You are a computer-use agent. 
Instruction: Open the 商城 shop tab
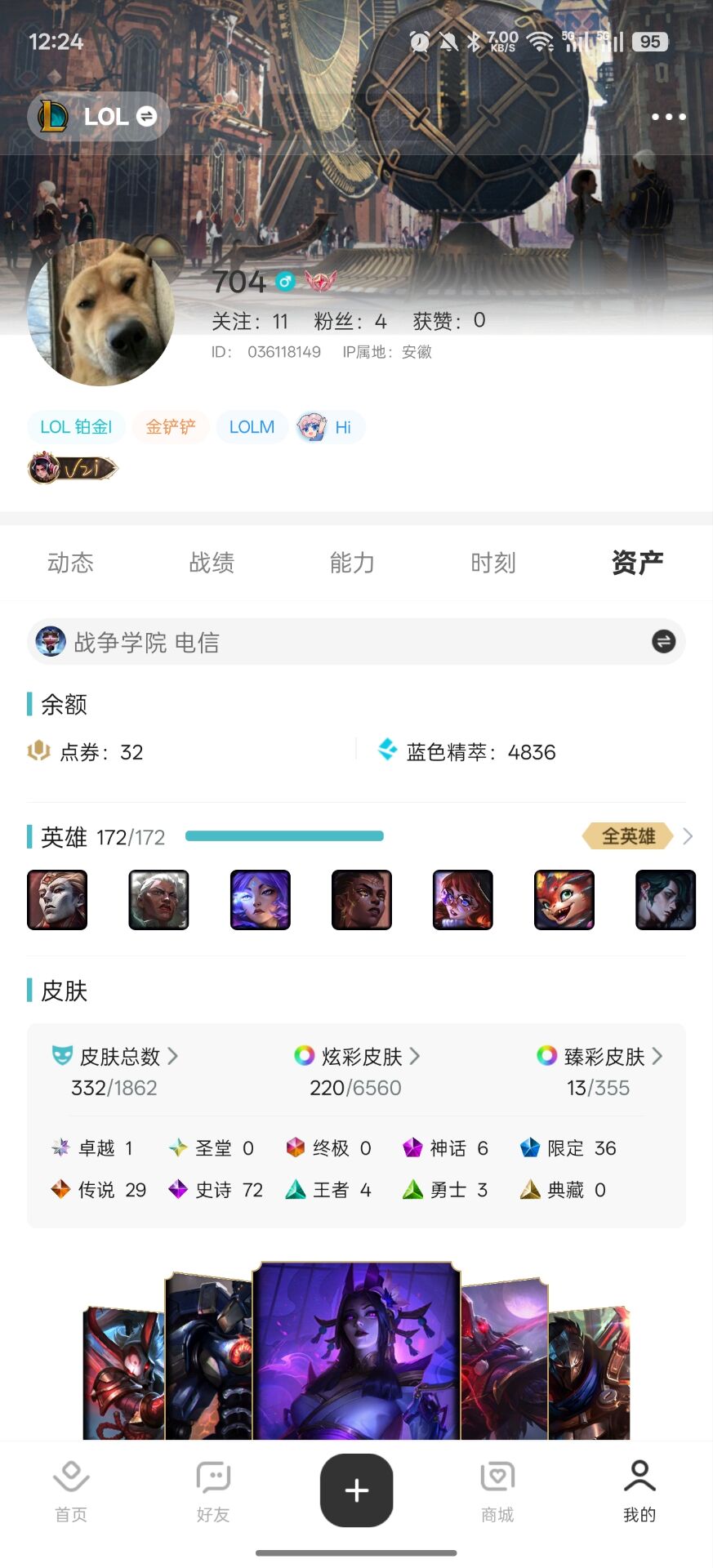point(497,1491)
